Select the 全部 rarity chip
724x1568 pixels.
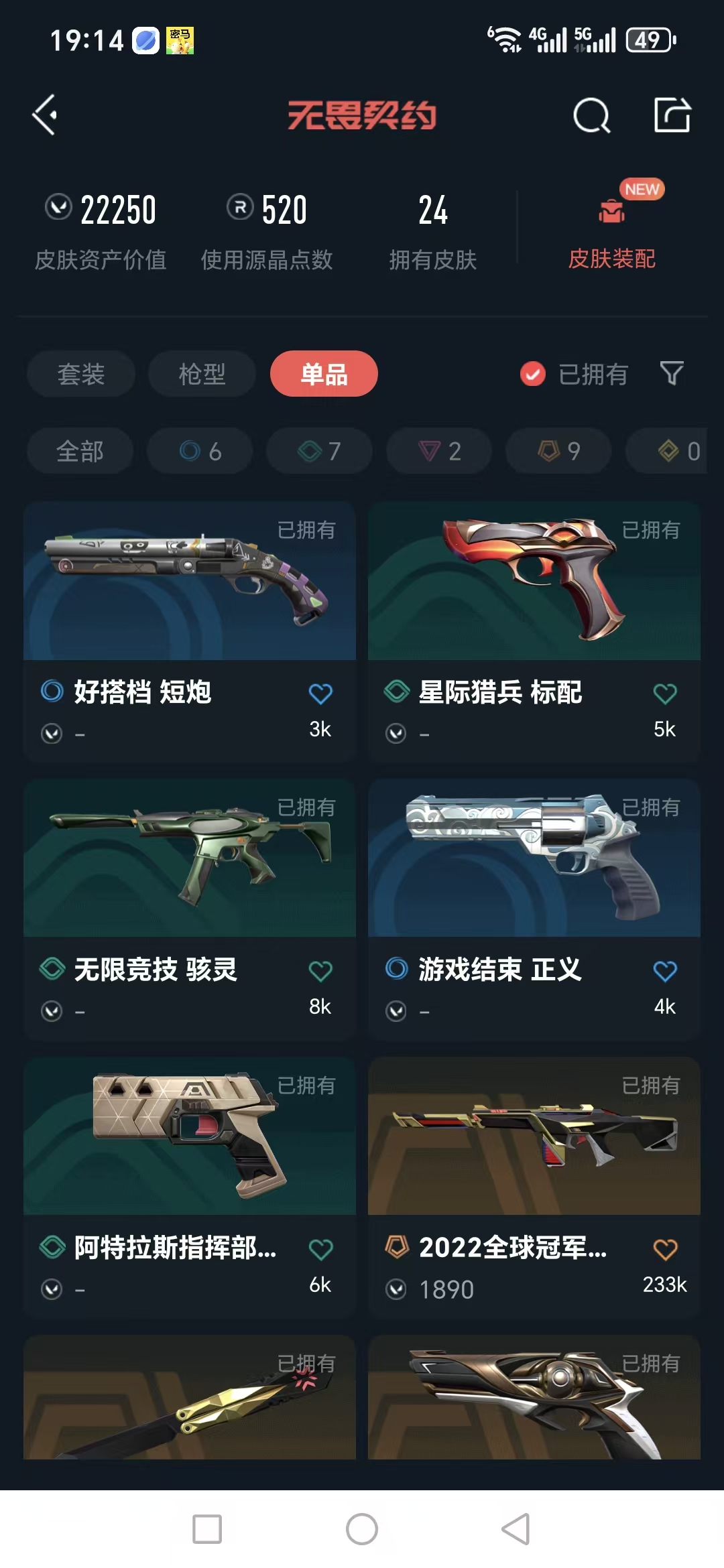point(80,451)
